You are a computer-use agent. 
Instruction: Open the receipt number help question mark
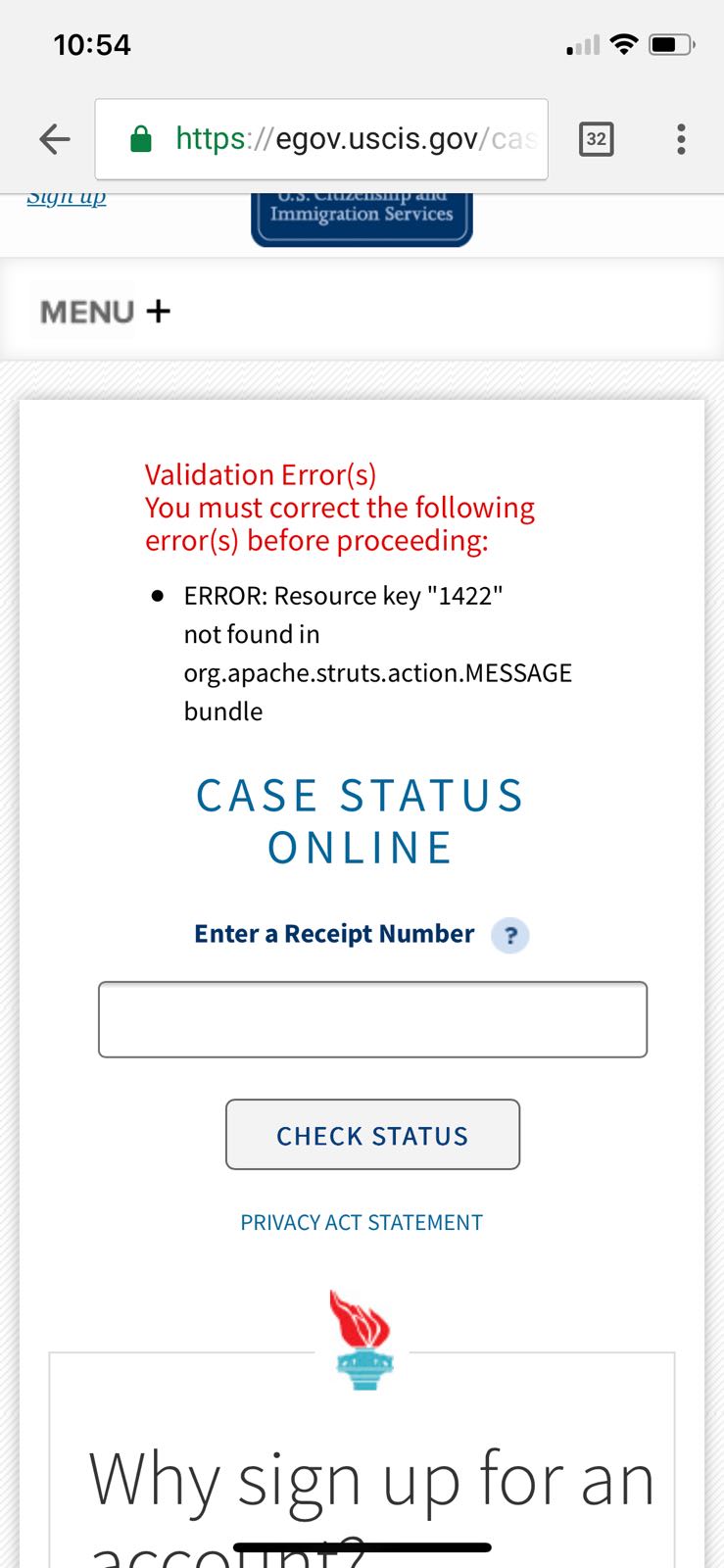(510, 935)
